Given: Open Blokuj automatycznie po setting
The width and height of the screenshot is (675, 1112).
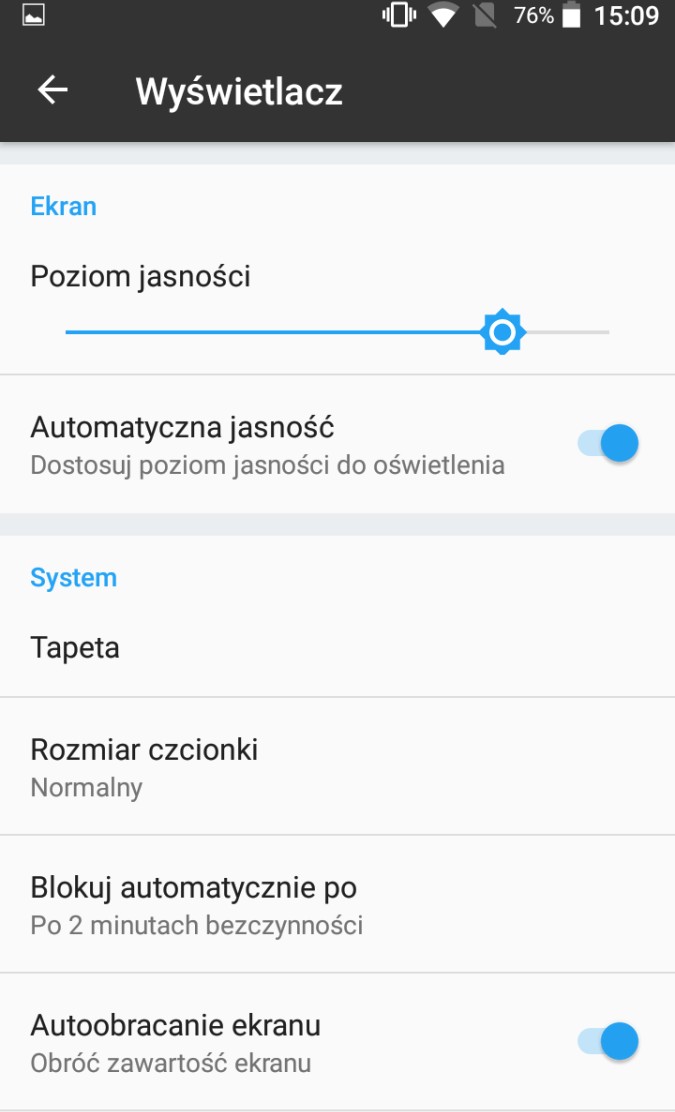Looking at the screenshot, I should (x=338, y=904).
